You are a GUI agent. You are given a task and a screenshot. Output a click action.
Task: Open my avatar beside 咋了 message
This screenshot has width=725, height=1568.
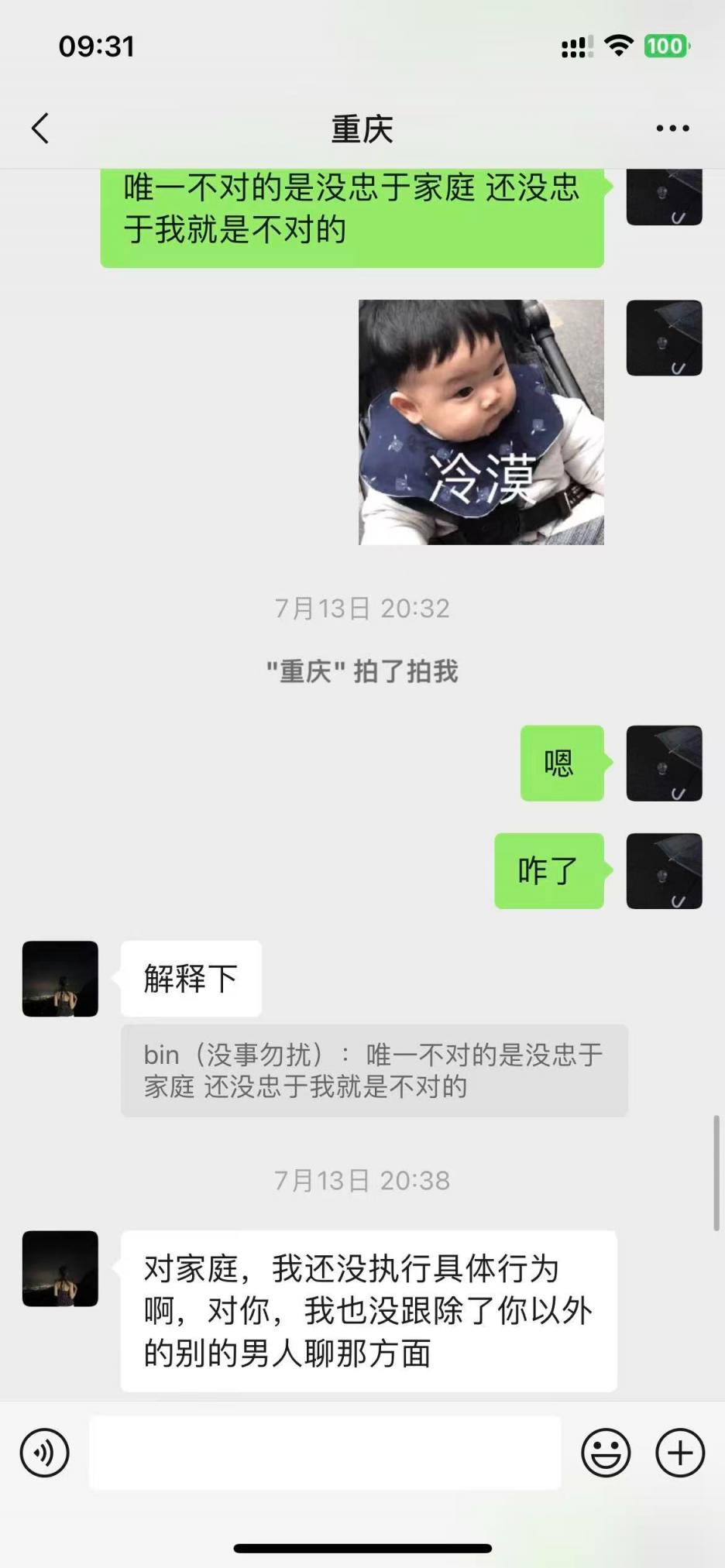(664, 871)
